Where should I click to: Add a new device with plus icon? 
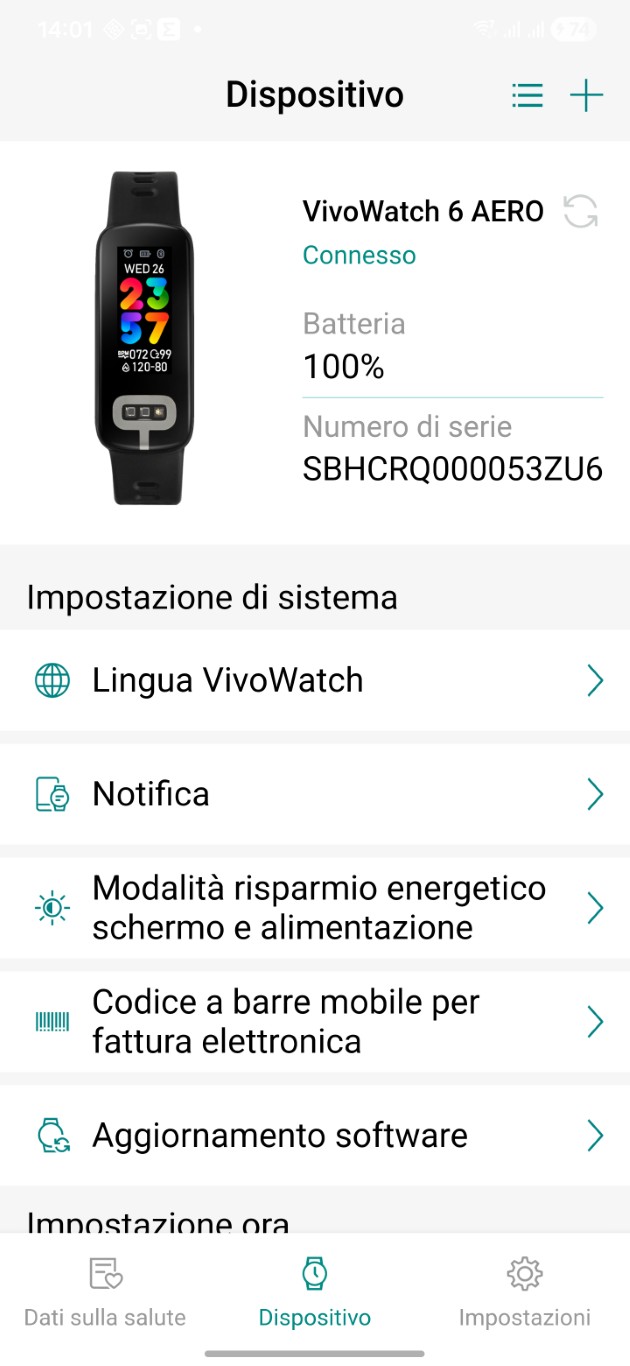point(587,95)
